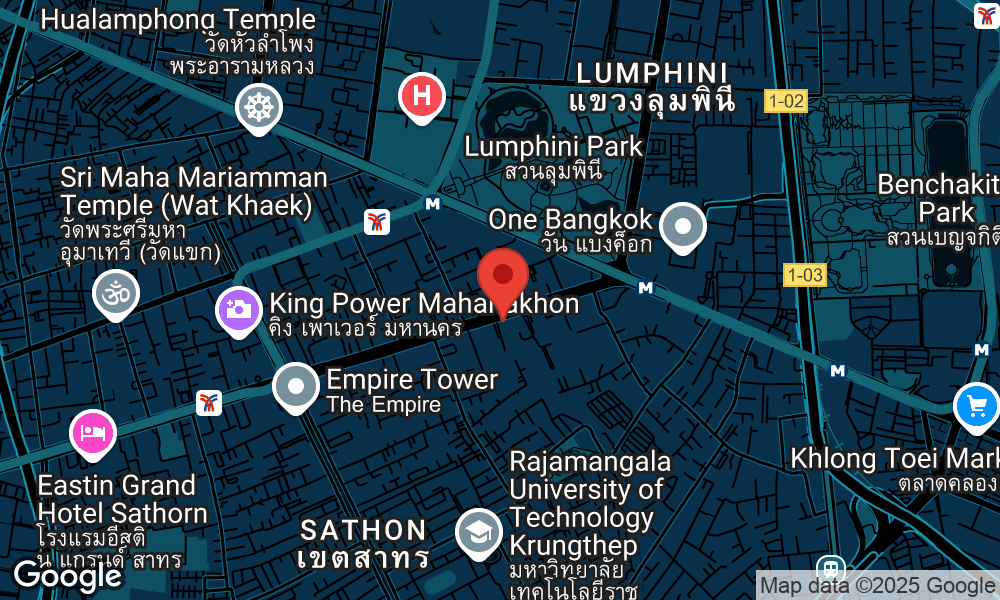
Task: Open the Sri Maha Mariamman Temple marker
Action: click(x=116, y=294)
